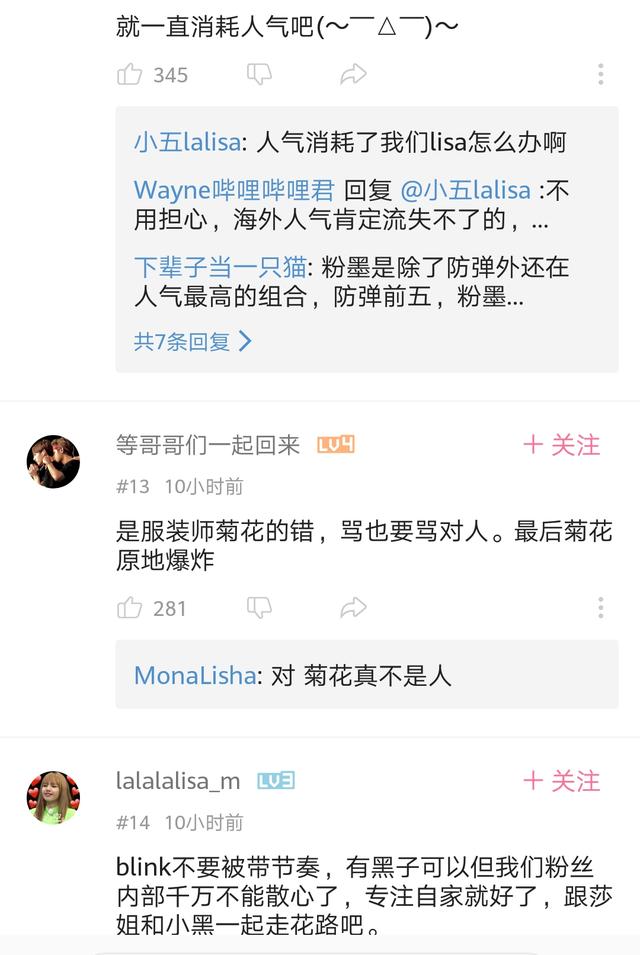Follow user lalalalisa_m

tap(562, 781)
